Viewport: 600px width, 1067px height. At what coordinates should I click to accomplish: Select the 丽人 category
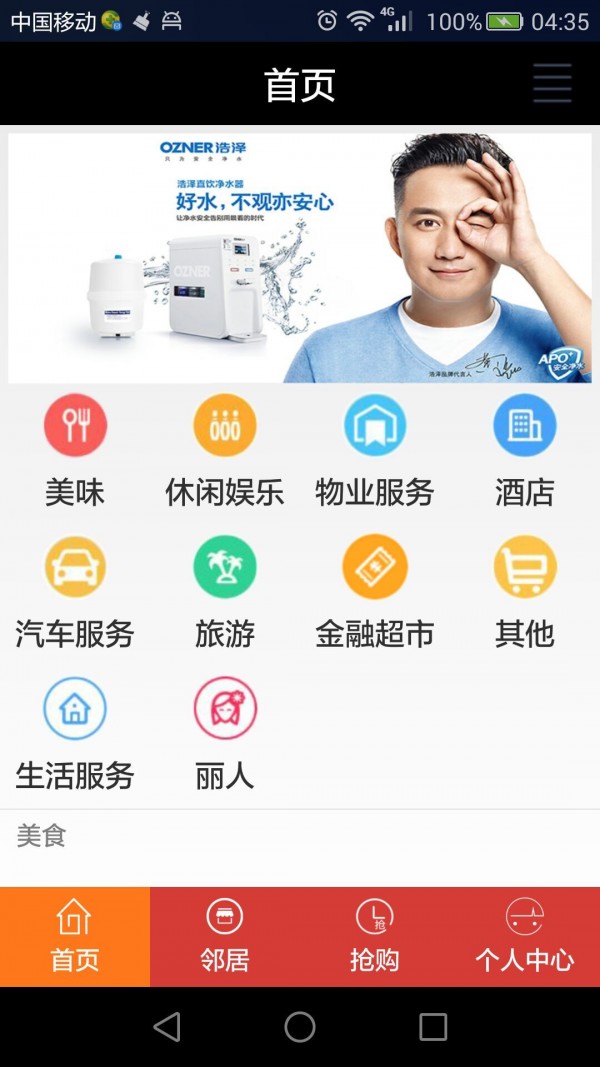click(x=225, y=733)
